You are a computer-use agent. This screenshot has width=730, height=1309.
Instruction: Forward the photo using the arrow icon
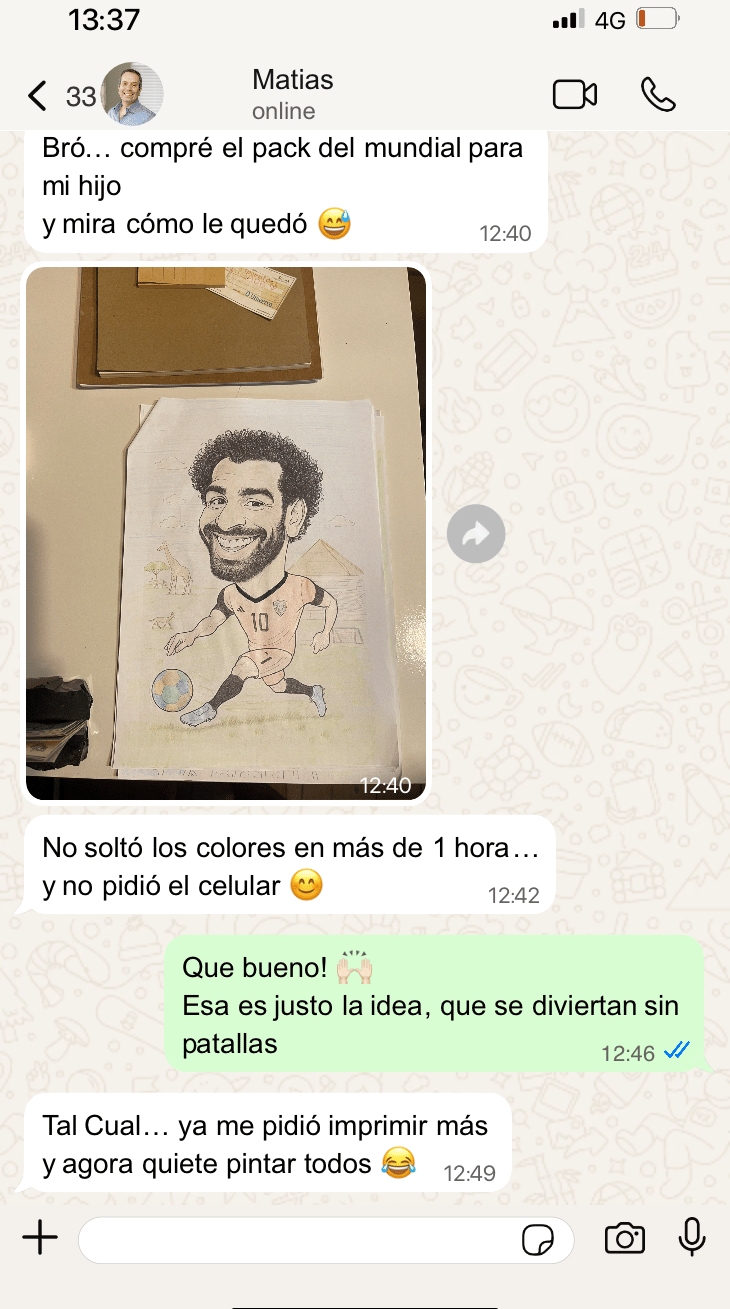pos(476,534)
